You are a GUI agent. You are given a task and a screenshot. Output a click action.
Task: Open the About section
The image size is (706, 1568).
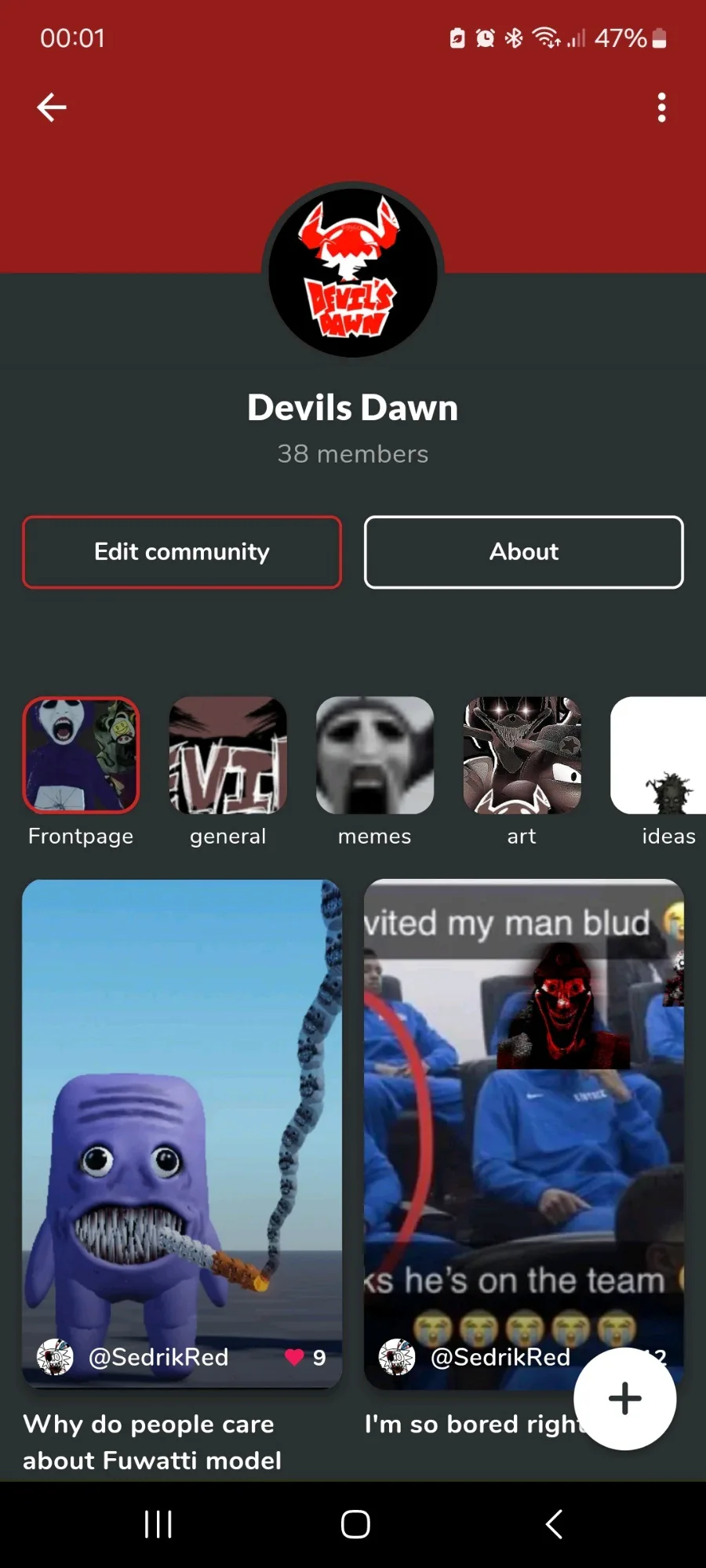pos(524,552)
